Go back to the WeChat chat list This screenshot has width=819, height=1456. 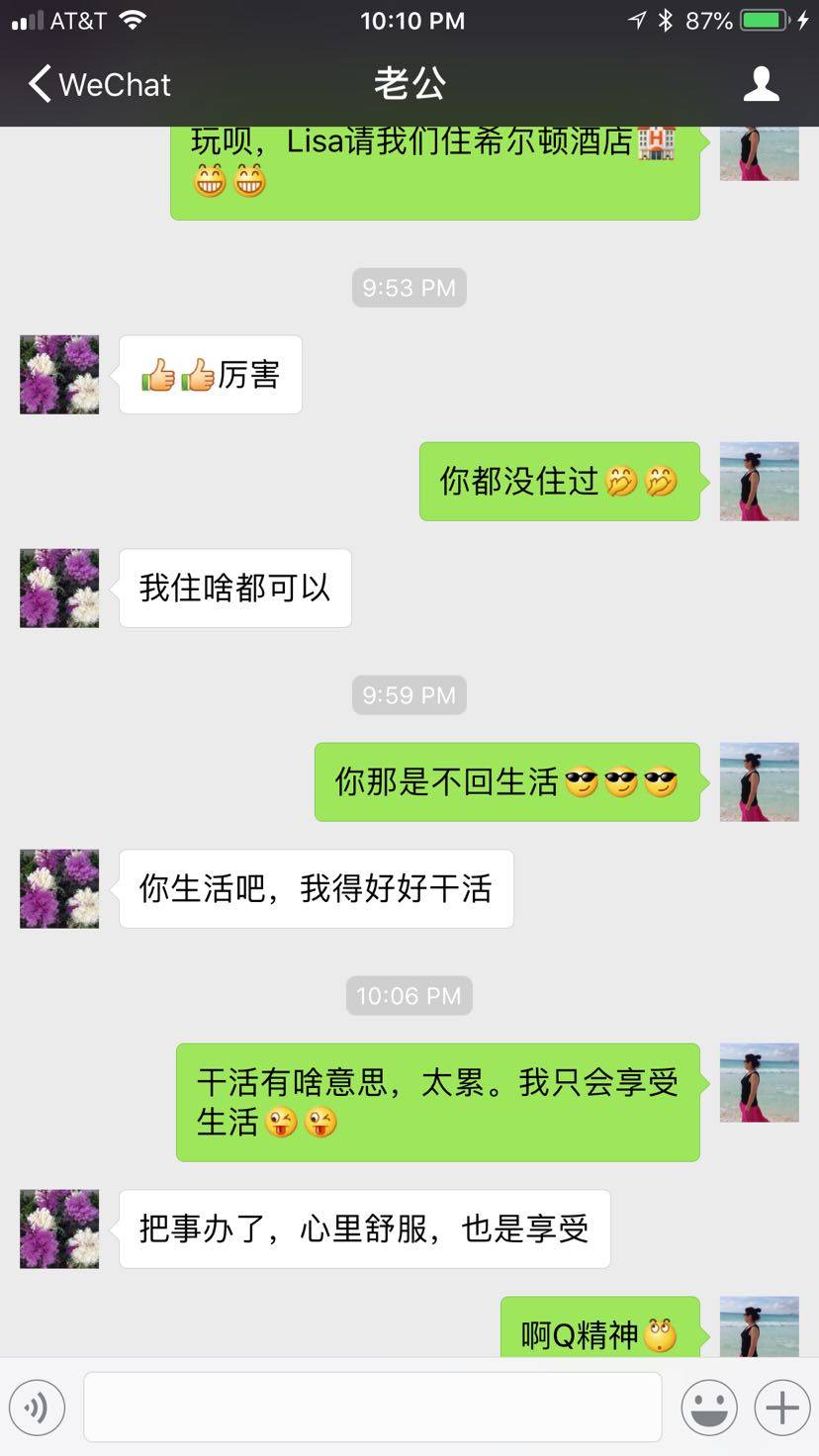99,85
